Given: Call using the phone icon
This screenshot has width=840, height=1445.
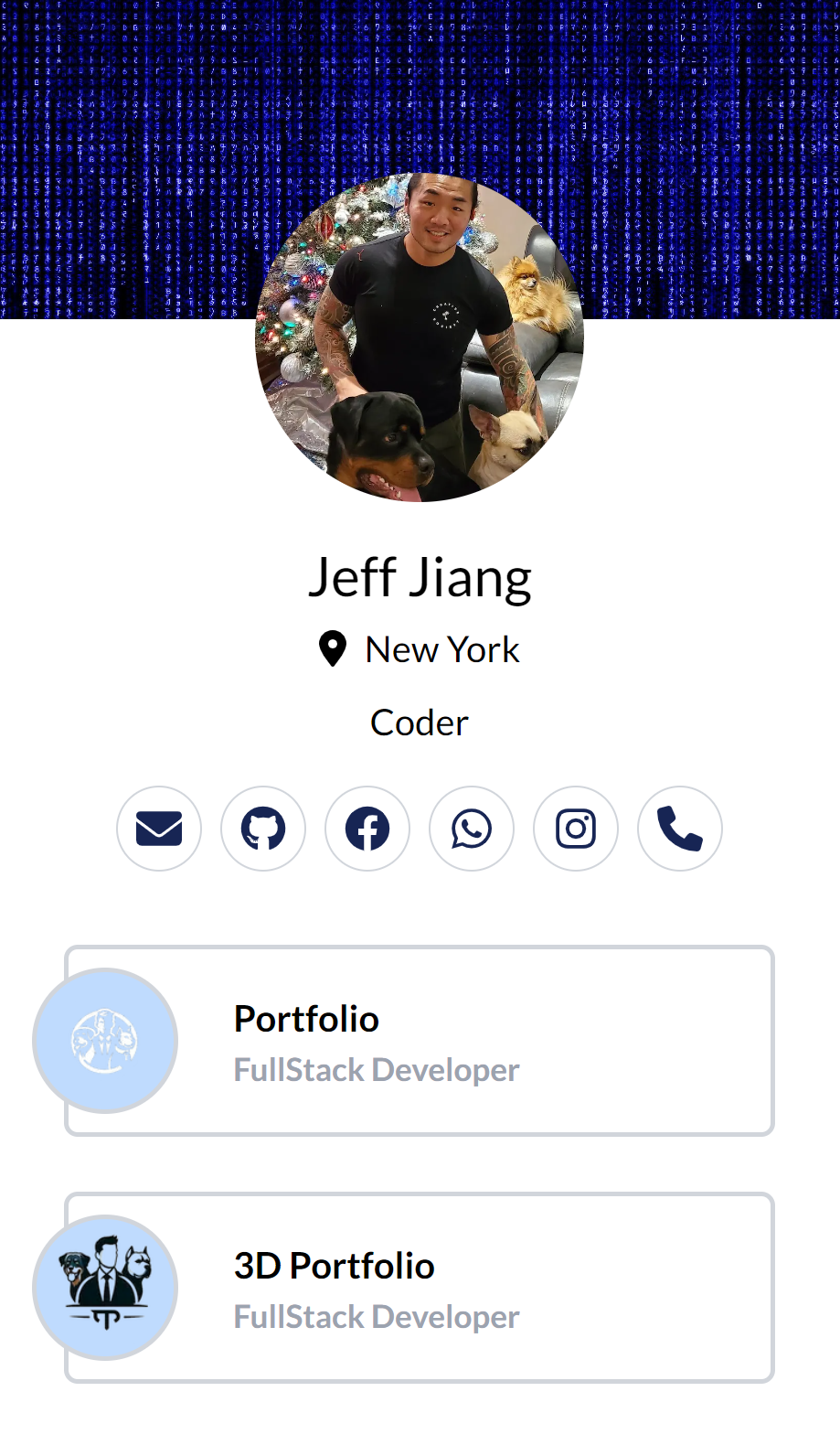Looking at the screenshot, I should (x=680, y=829).
